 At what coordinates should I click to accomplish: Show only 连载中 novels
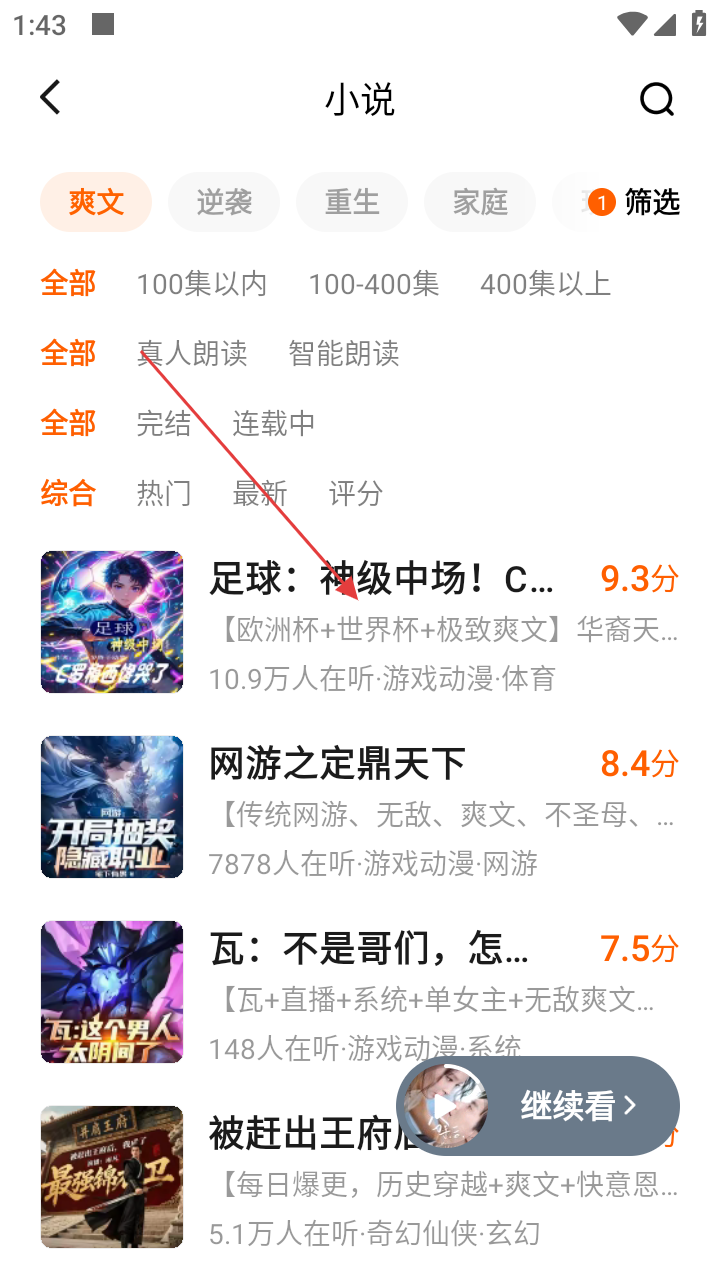point(274,424)
